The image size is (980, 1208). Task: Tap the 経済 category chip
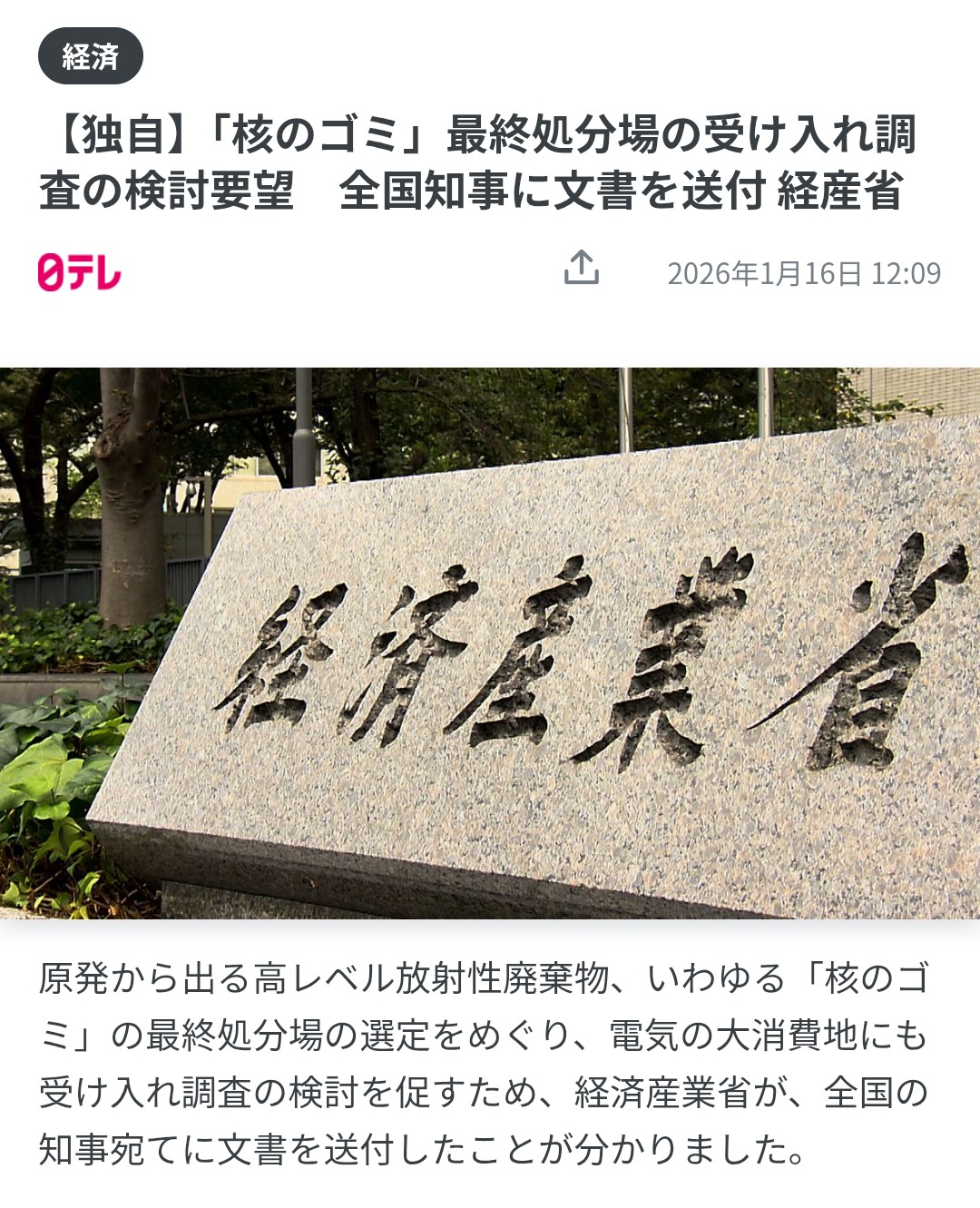90,56
